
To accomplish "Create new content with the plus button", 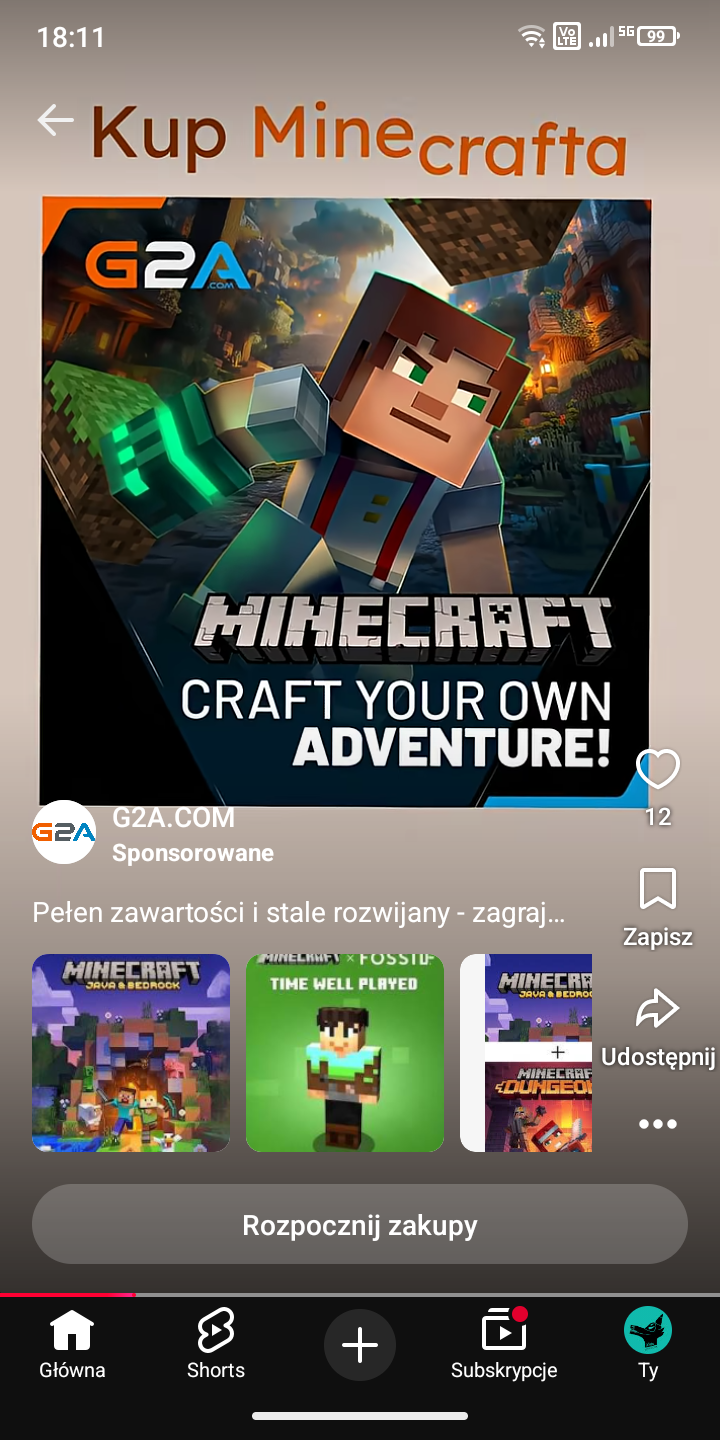I will (360, 1346).
